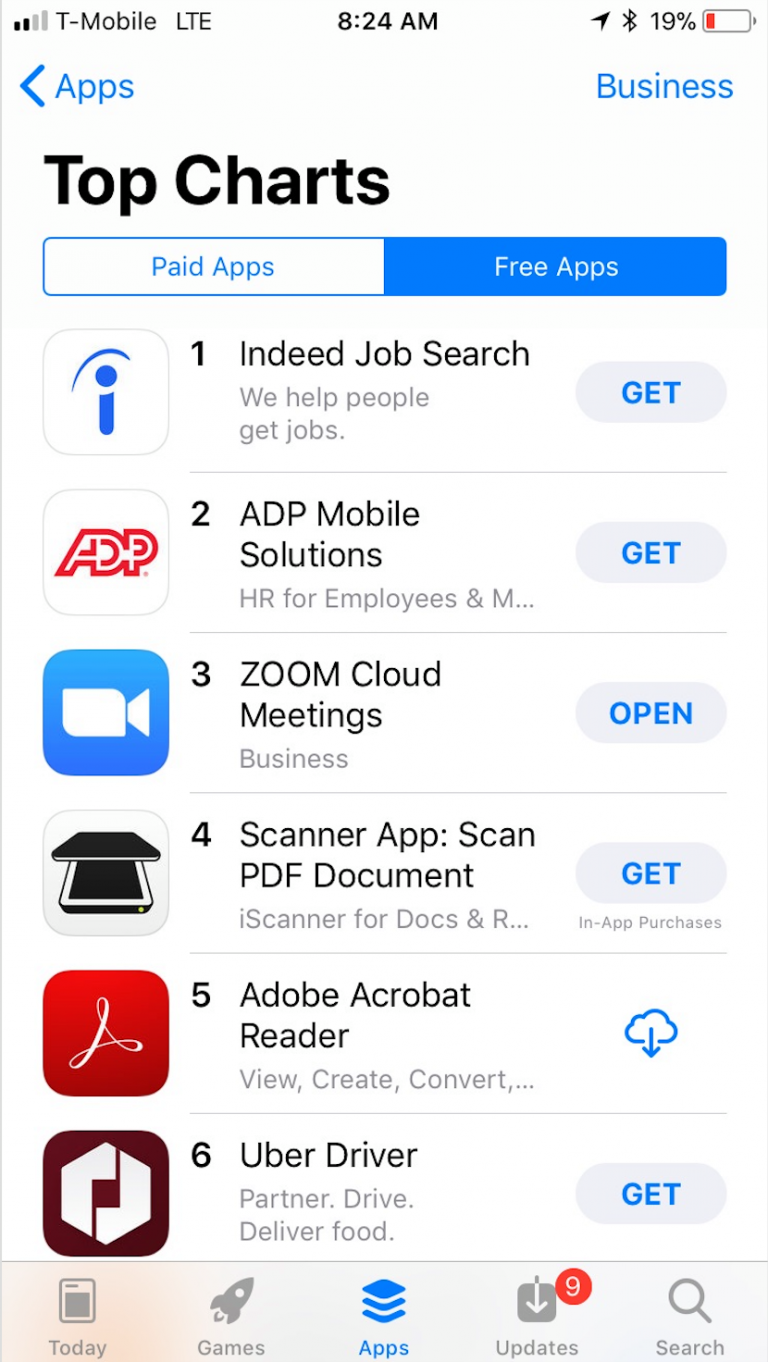Tap the ADP Mobile Solutions app icon
The width and height of the screenshot is (768, 1362).
click(105, 552)
